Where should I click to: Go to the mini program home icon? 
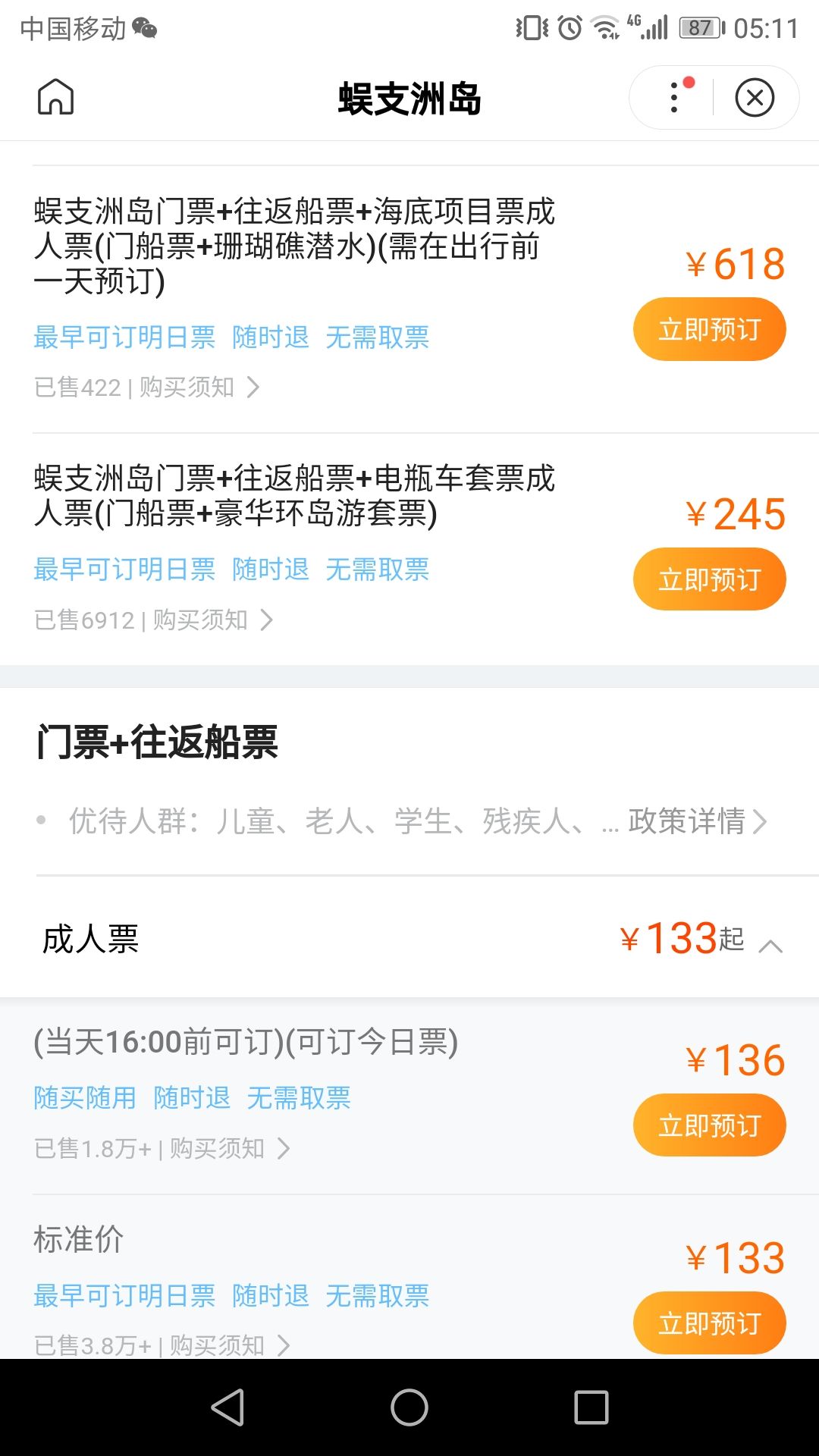click(56, 97)
